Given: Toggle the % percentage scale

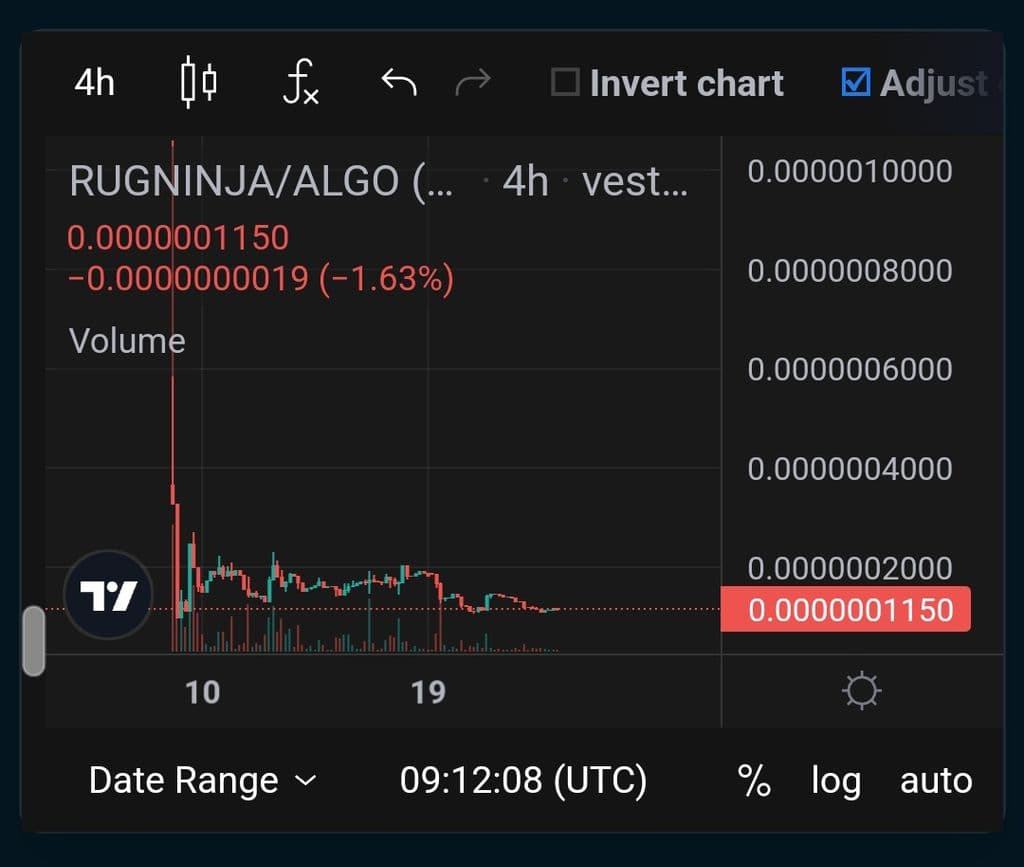Looking at the screenshot, I should click(754, 780).
